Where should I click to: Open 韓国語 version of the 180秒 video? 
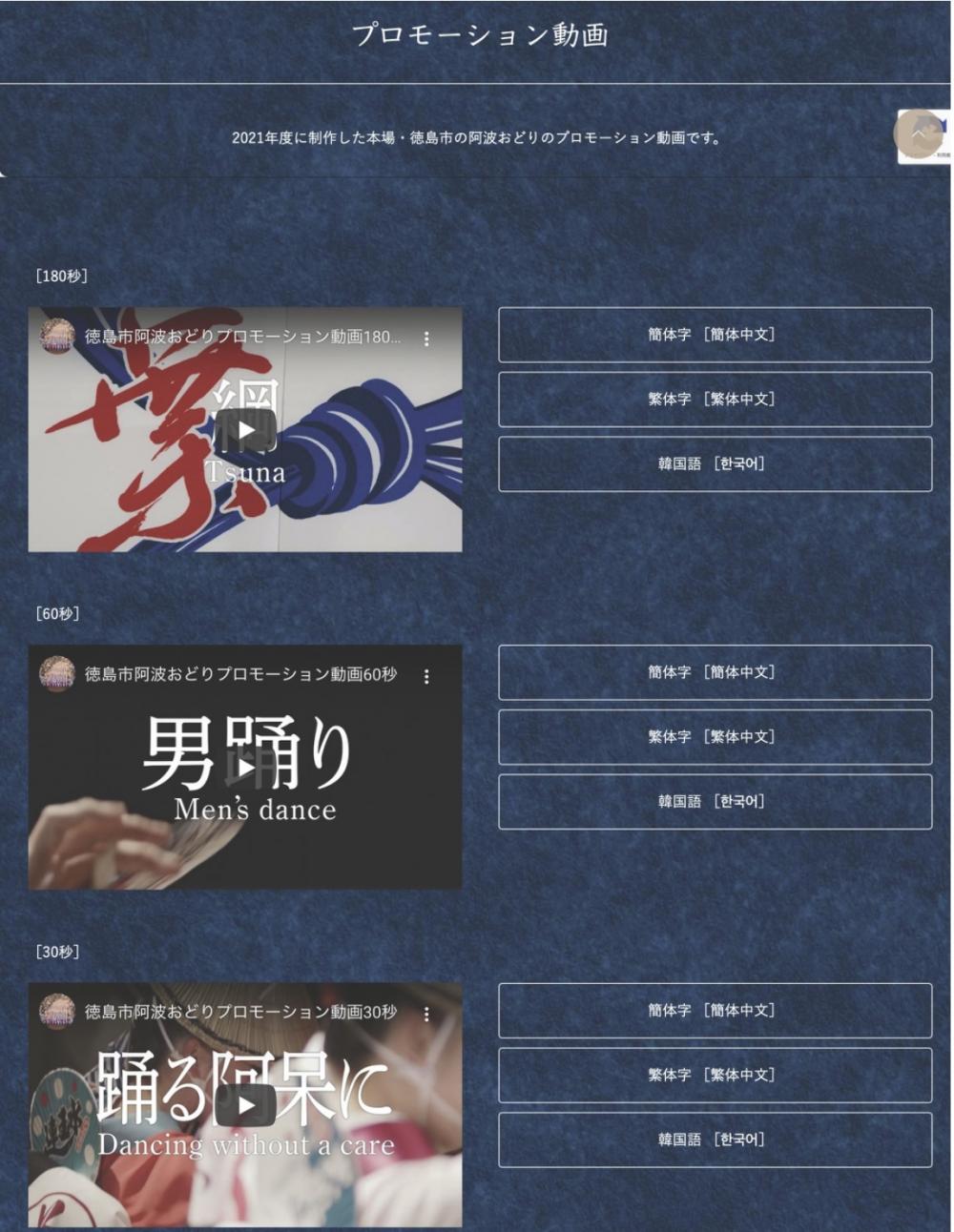pyautogui.click(x=715, y=464)
